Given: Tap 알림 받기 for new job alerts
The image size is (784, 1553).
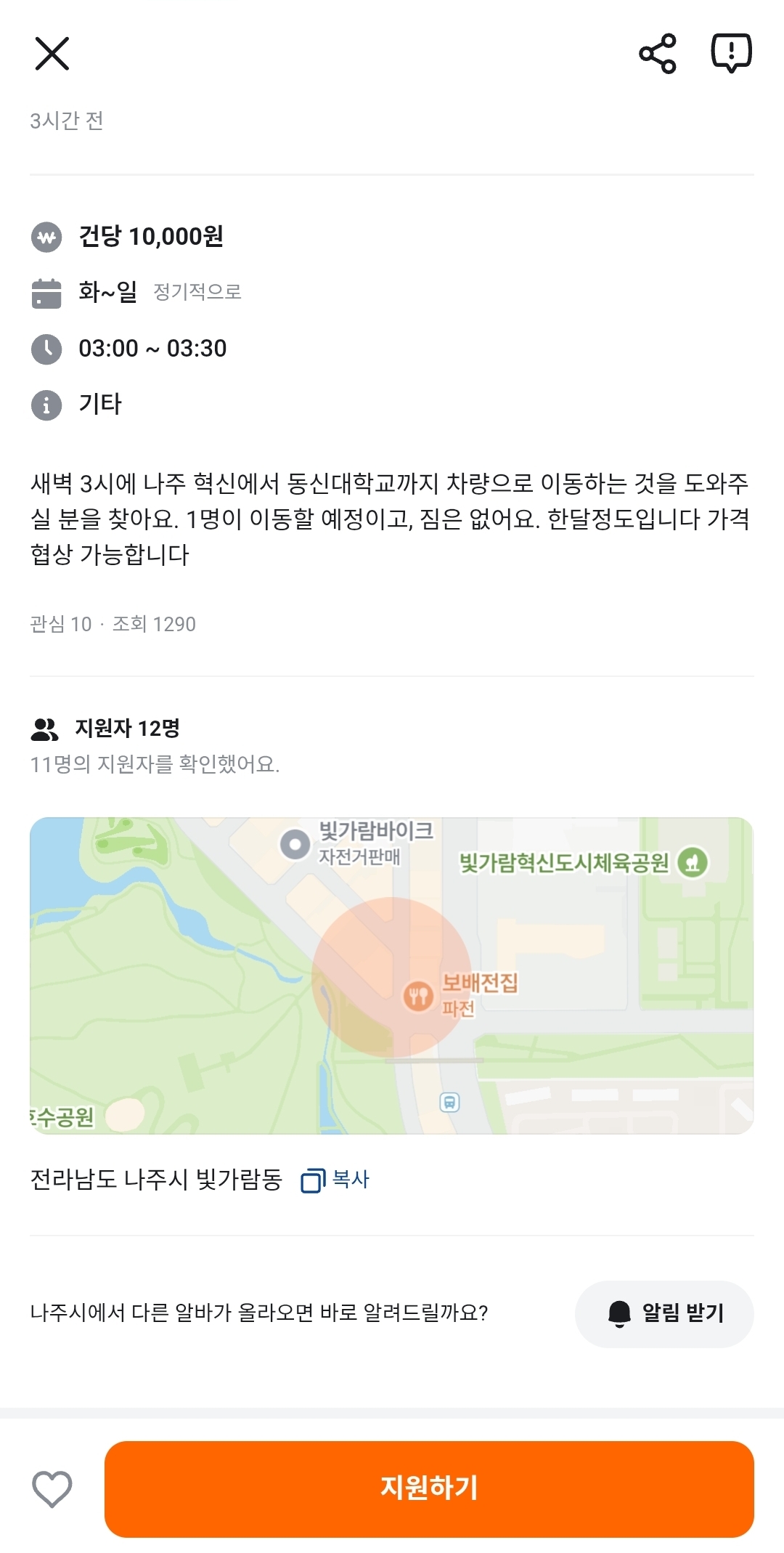Looking at the screenshot, I should pos(664,1313).
